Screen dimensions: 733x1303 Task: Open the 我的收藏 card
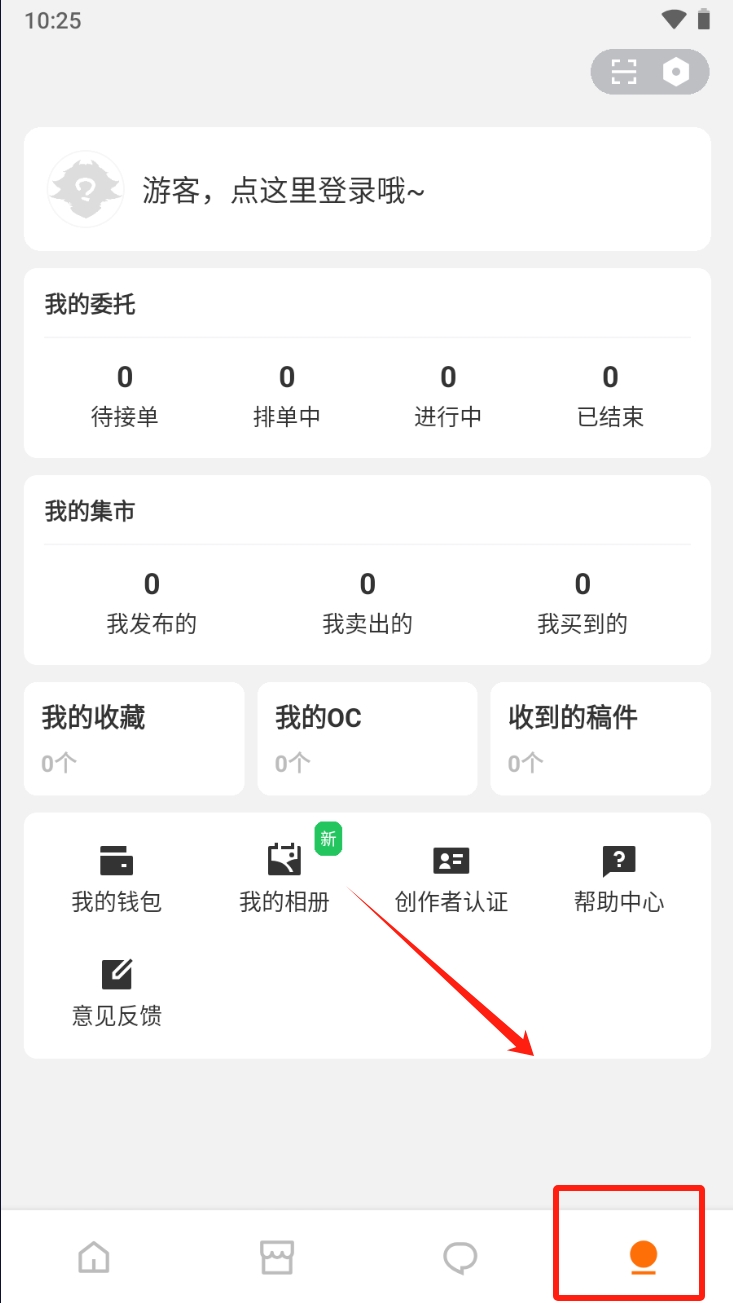134,738
